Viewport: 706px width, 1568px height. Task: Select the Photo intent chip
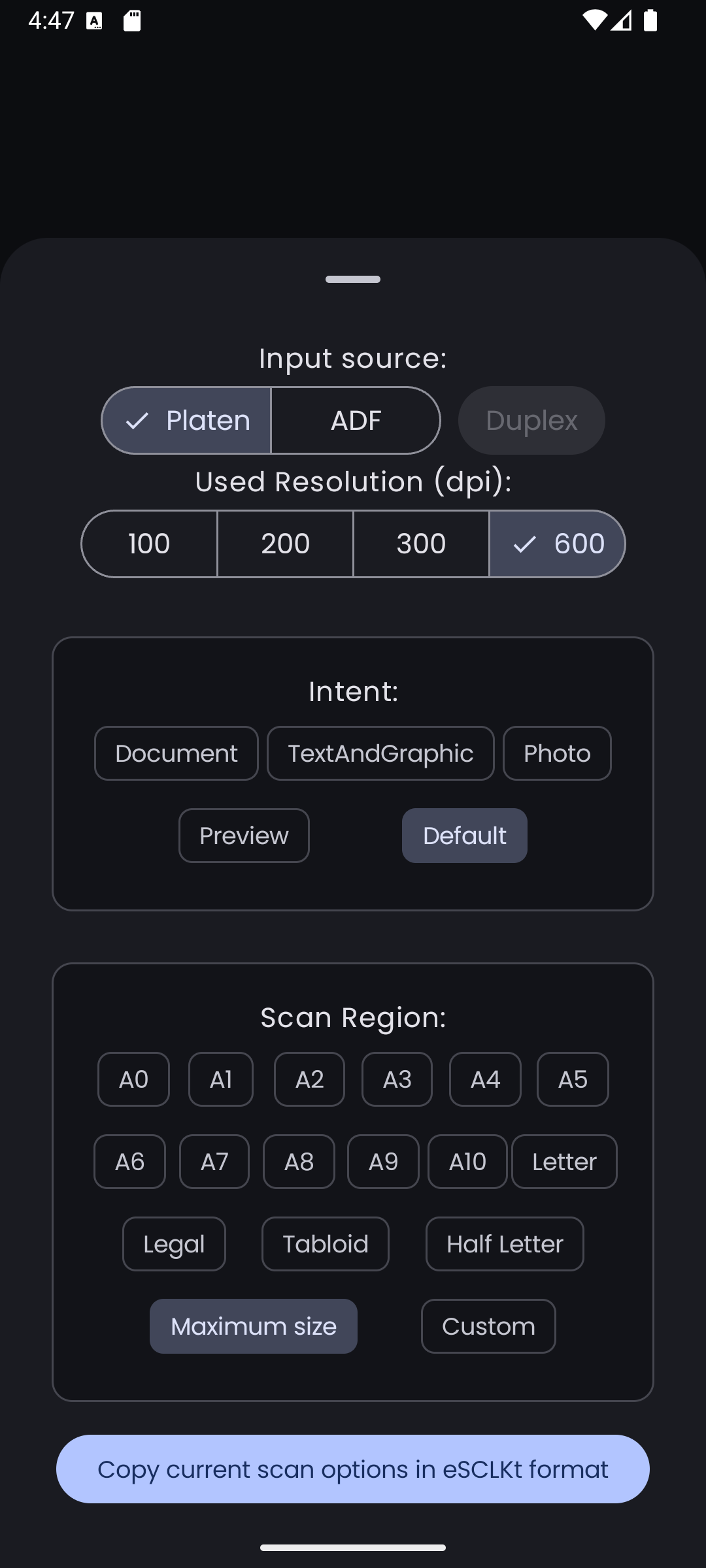pos(557,753)
